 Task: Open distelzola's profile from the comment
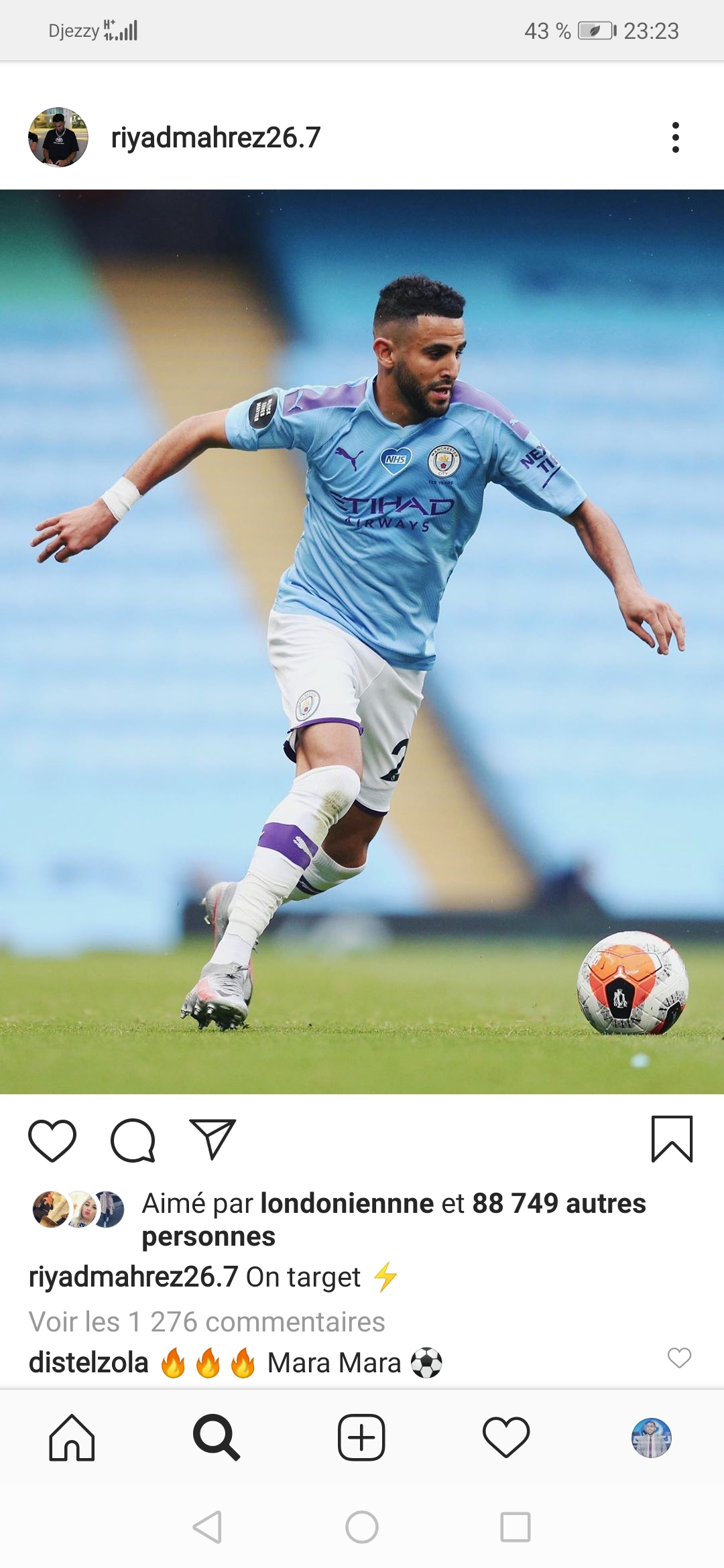pyautogui.click(x=88, y=1363)
